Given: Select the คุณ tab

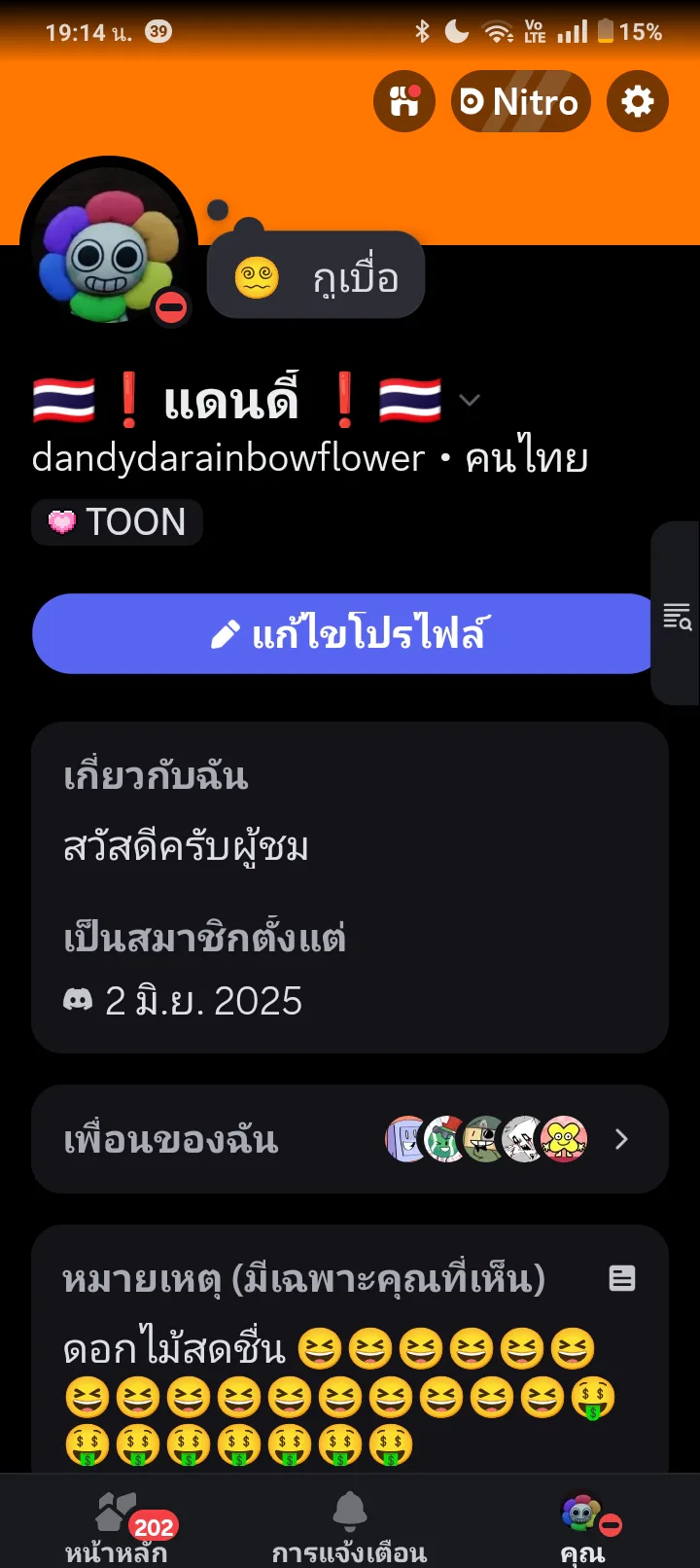Looking at the screenshot, I should [583, 1527].
